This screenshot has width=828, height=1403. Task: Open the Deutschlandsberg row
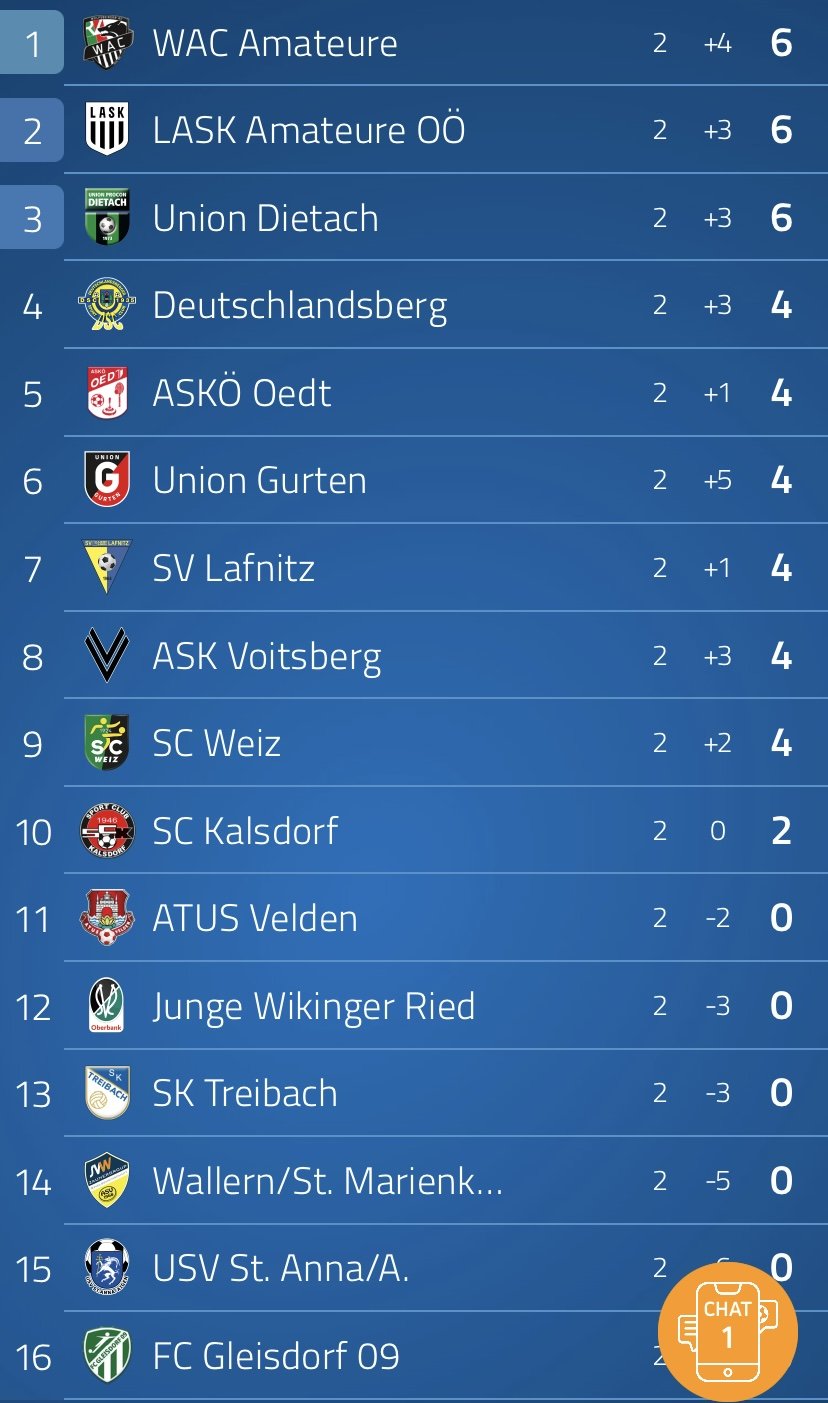tap(414, 305)
